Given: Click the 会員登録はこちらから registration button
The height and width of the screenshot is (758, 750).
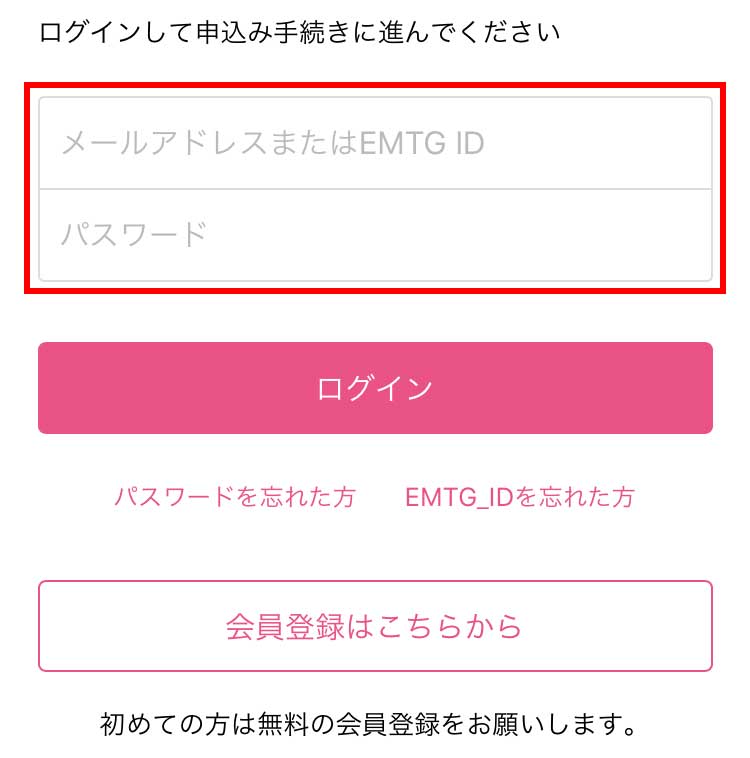Looking at the screenshot, I should pos(375,625).
